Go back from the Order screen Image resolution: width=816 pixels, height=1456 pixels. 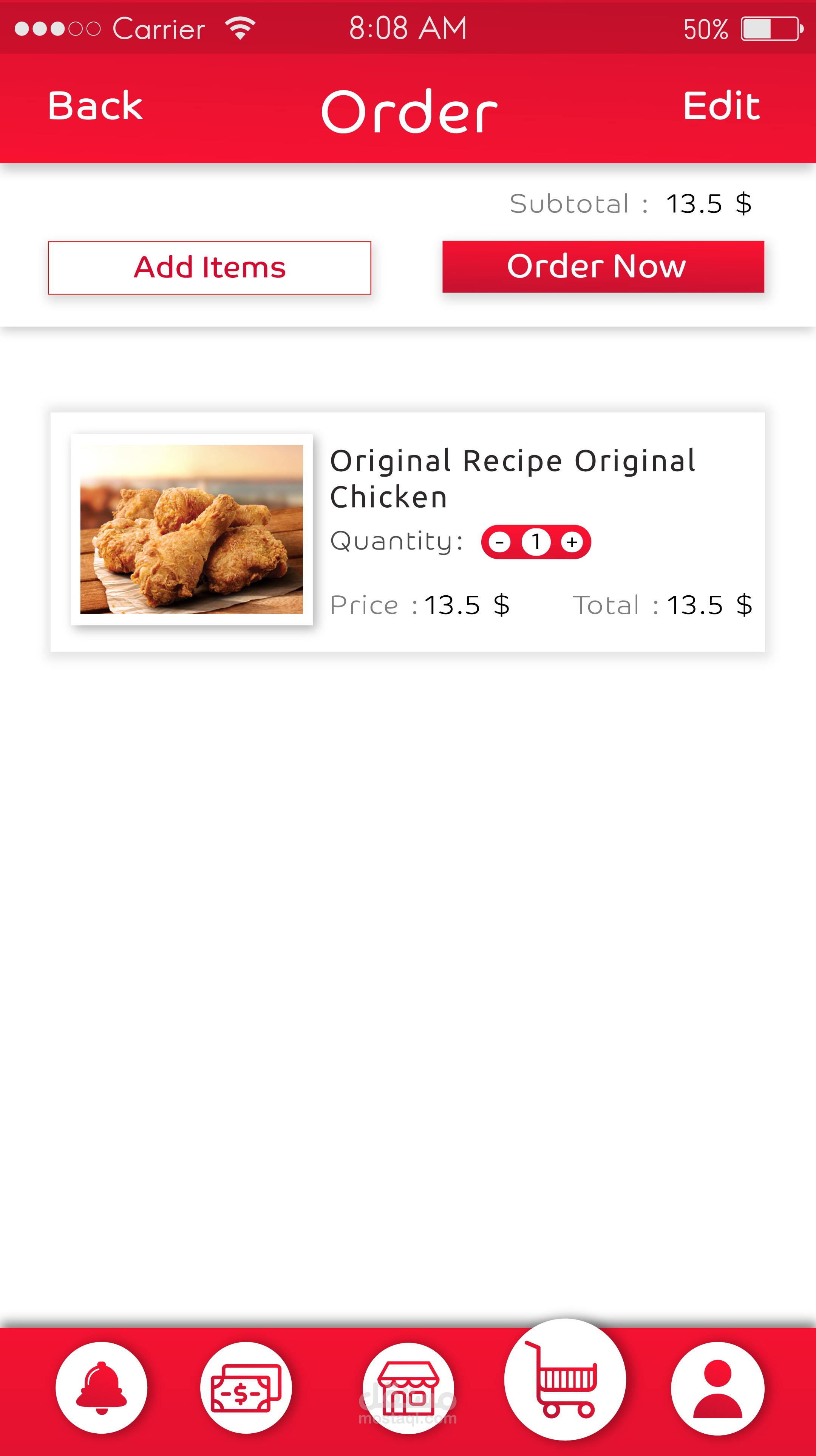95,106
